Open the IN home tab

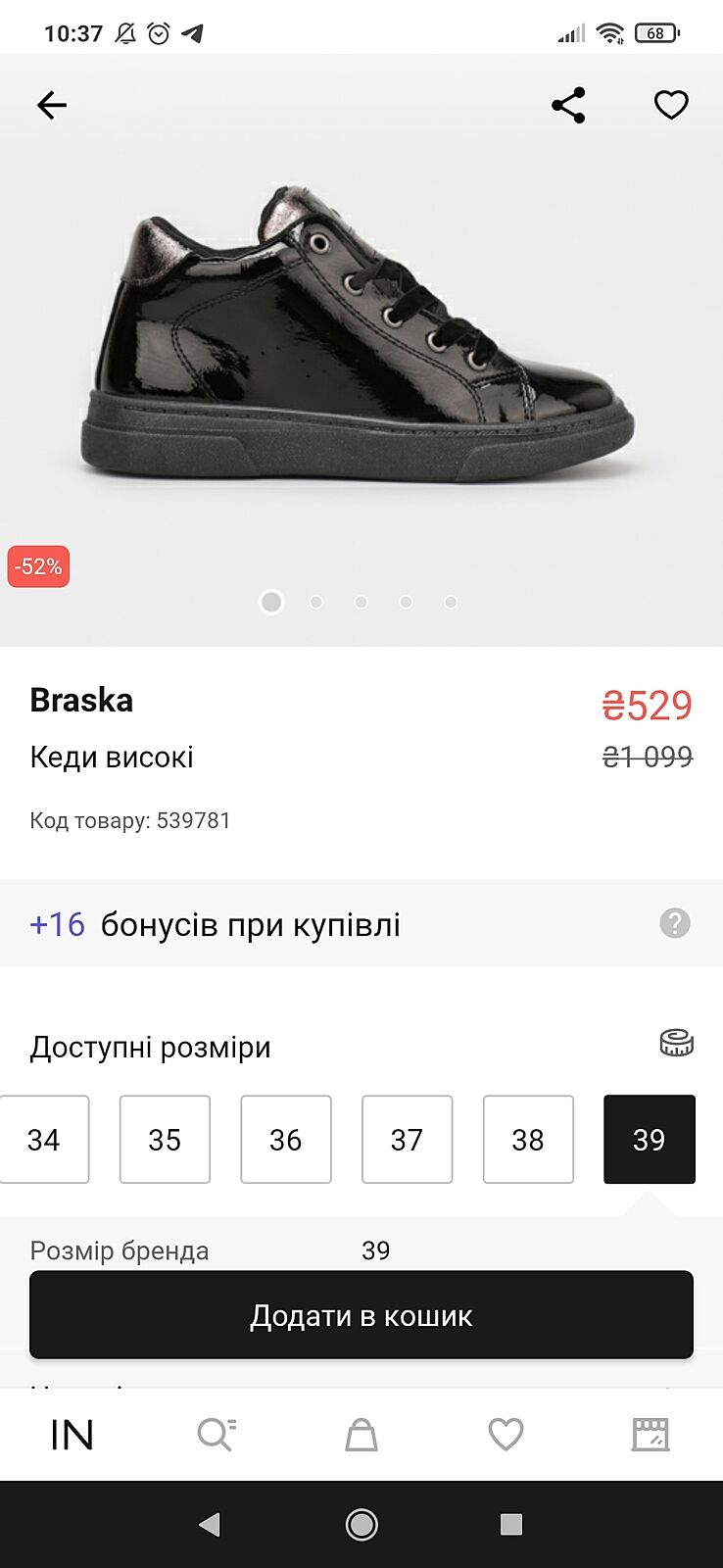[x=72, y=1435]
